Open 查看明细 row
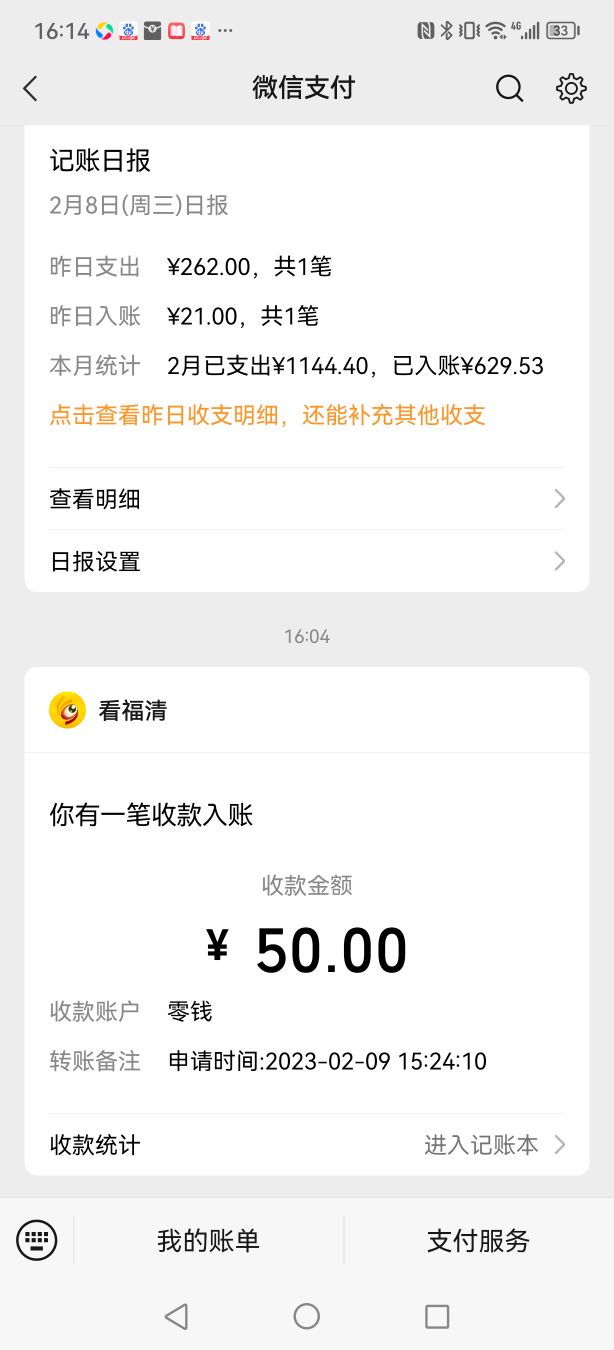The image size is (614, 1350). coord(307,499)
